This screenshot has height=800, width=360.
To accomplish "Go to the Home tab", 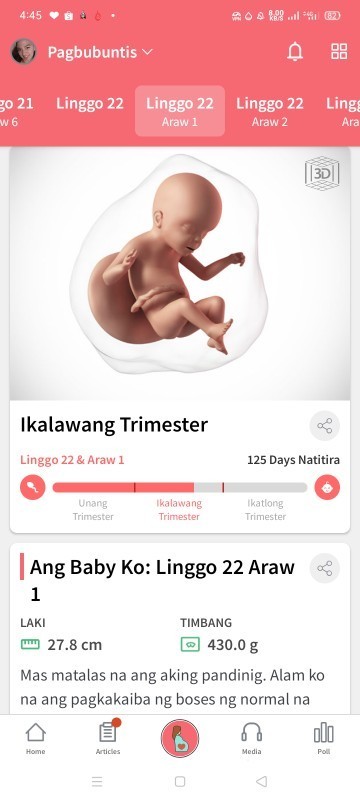I will 36,738.
